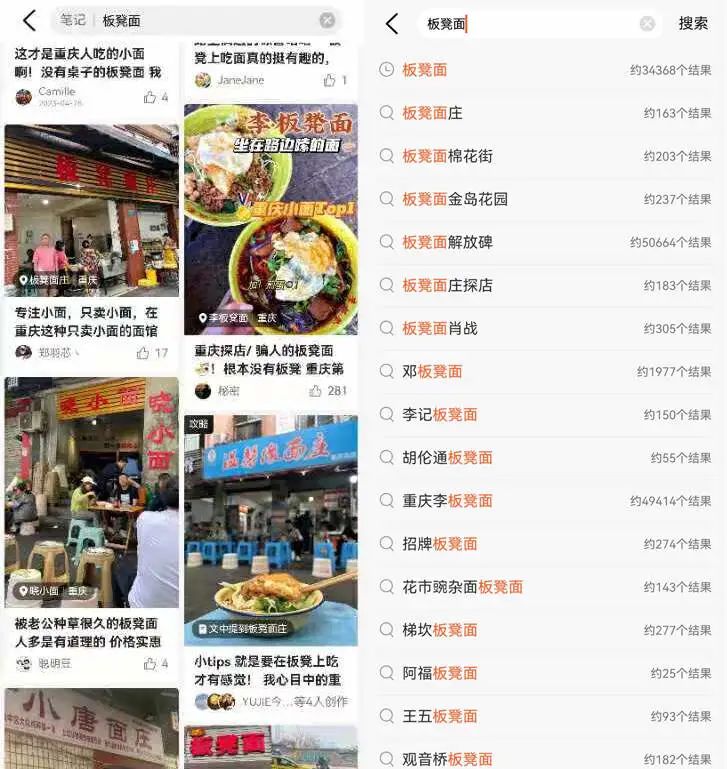This screenshot has height=769, width=727.
Task: Tap the like icon on JaneJane's note
Action: [x=329, y=79]
